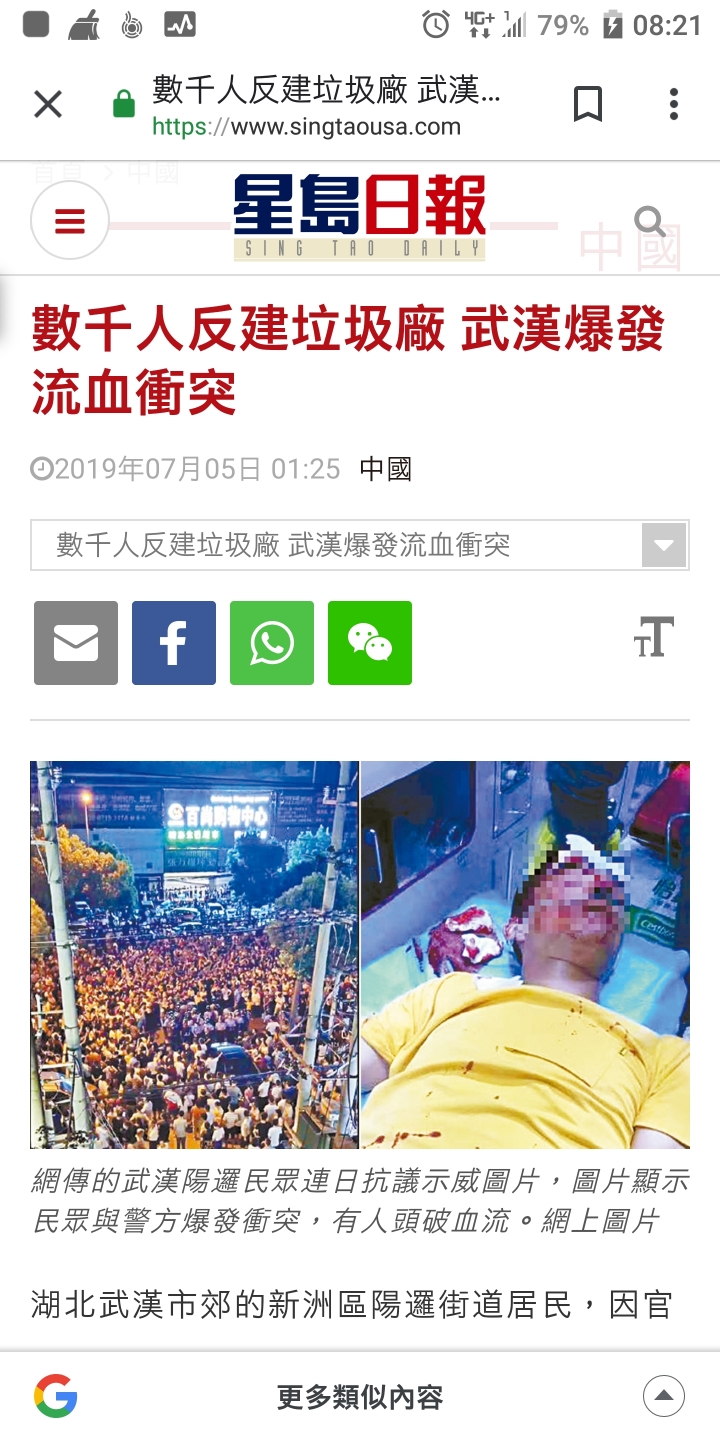720x1440 pixels.
Task: Share the article by email
Action: (76, 643)
